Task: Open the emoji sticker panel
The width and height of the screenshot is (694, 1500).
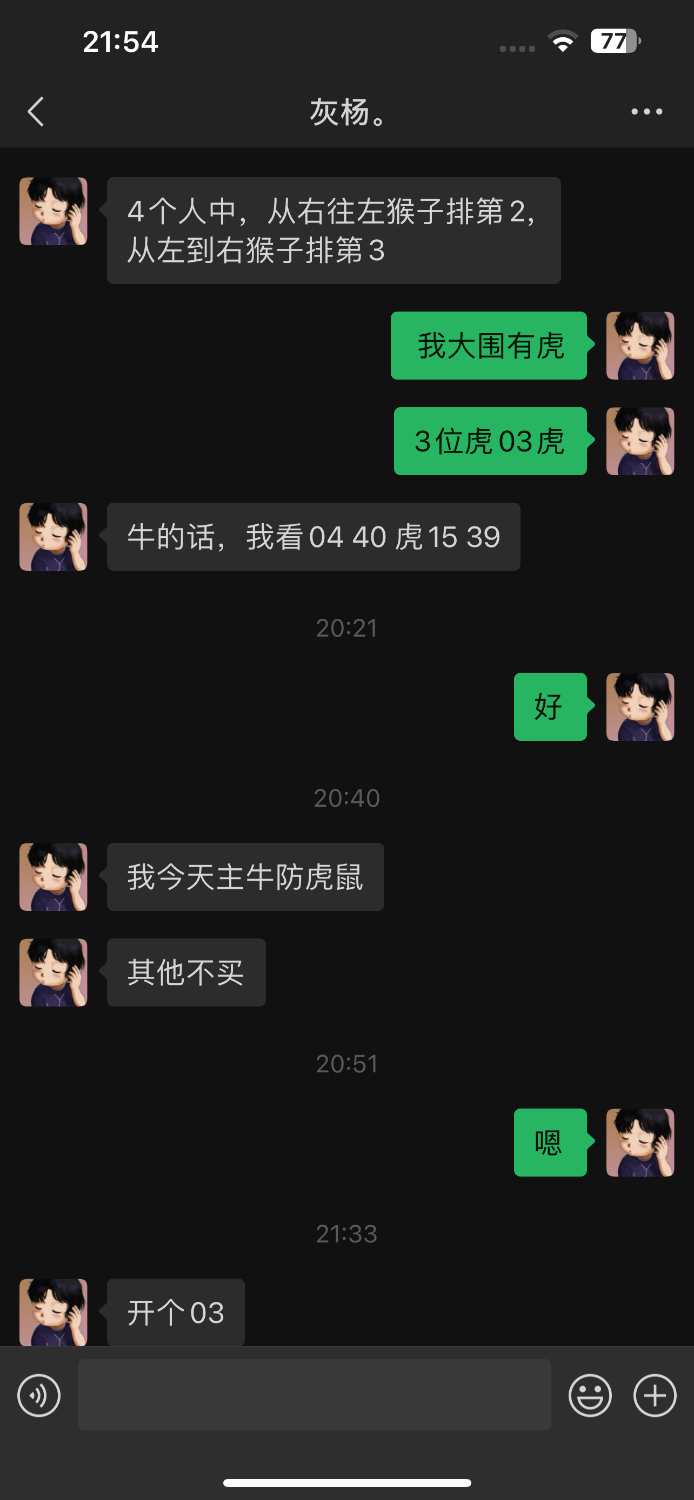Action: [590, 1395]
